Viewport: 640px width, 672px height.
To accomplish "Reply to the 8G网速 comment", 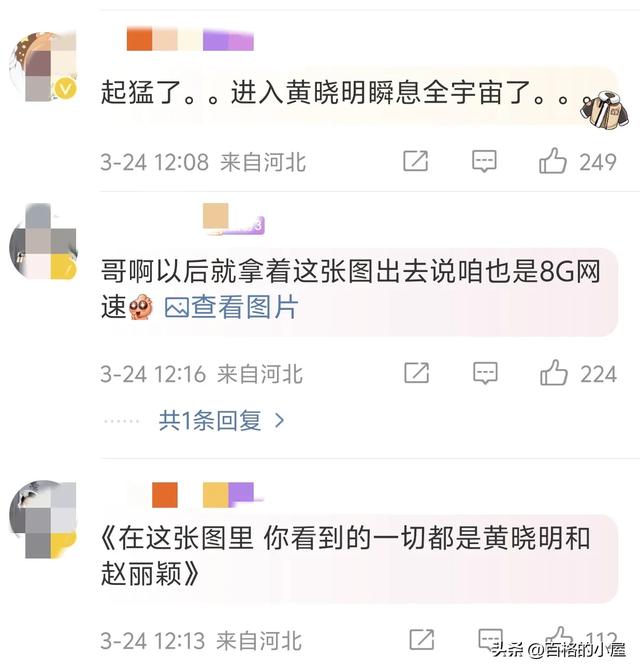I will click(x=484, y=373).
